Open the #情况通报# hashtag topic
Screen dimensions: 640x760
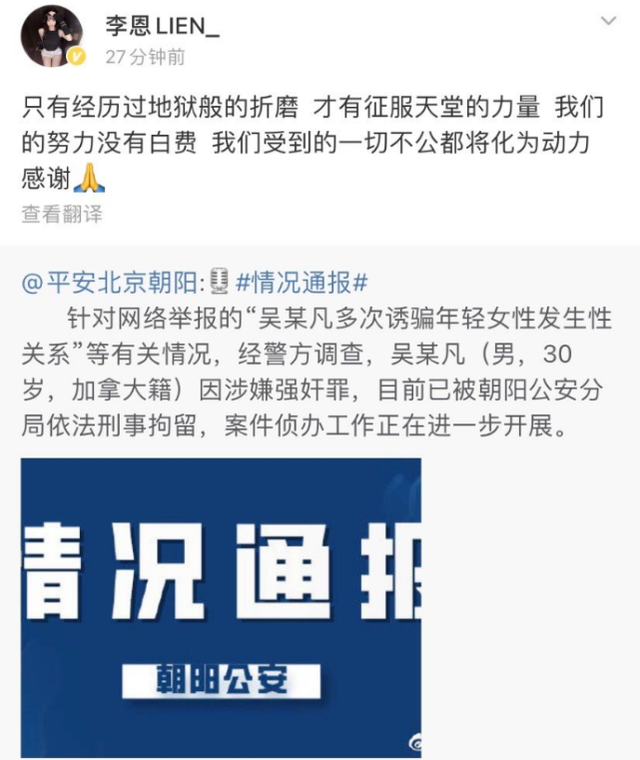(302, 282)
